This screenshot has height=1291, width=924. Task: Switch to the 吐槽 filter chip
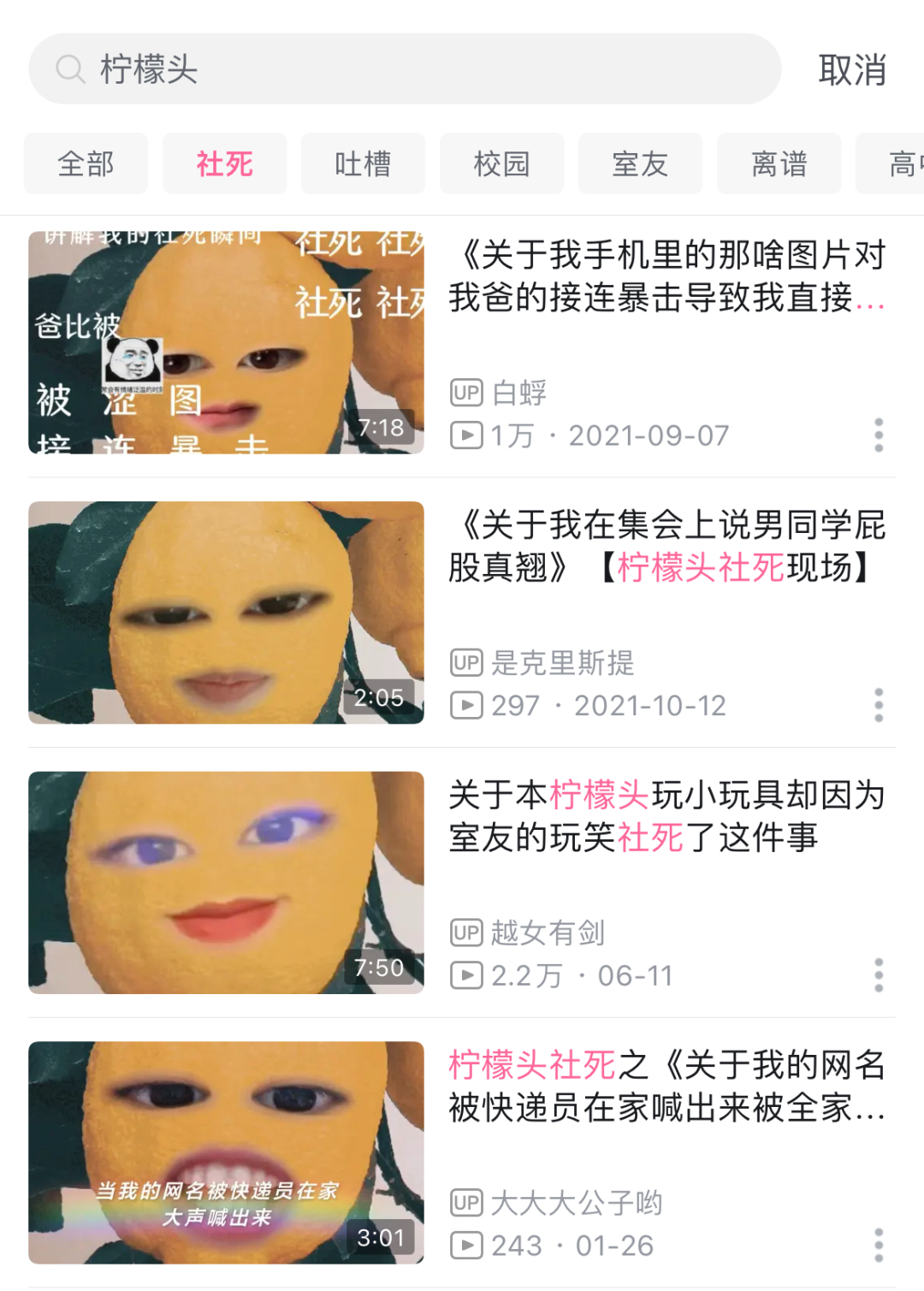click(363, 163)
